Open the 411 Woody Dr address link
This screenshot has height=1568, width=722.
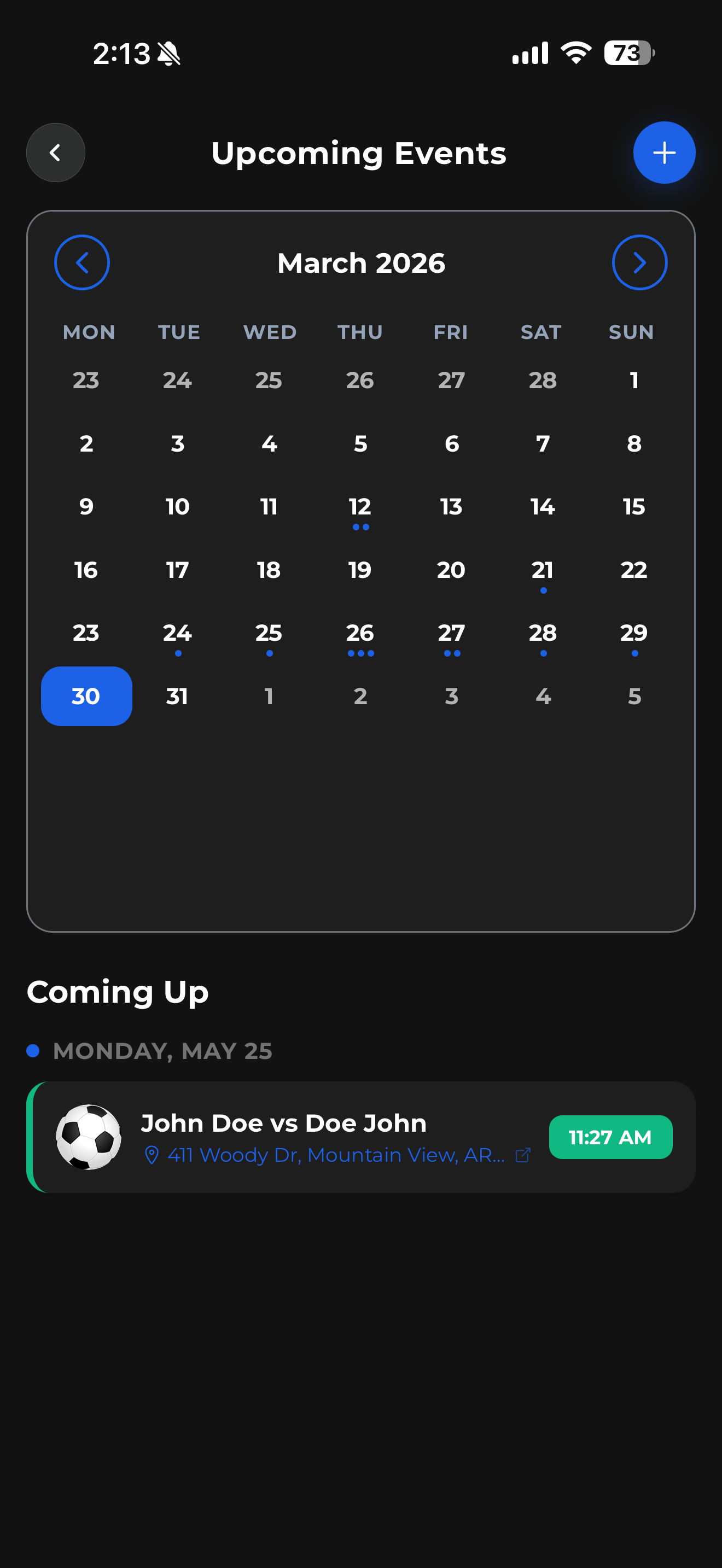point(335,1154)
